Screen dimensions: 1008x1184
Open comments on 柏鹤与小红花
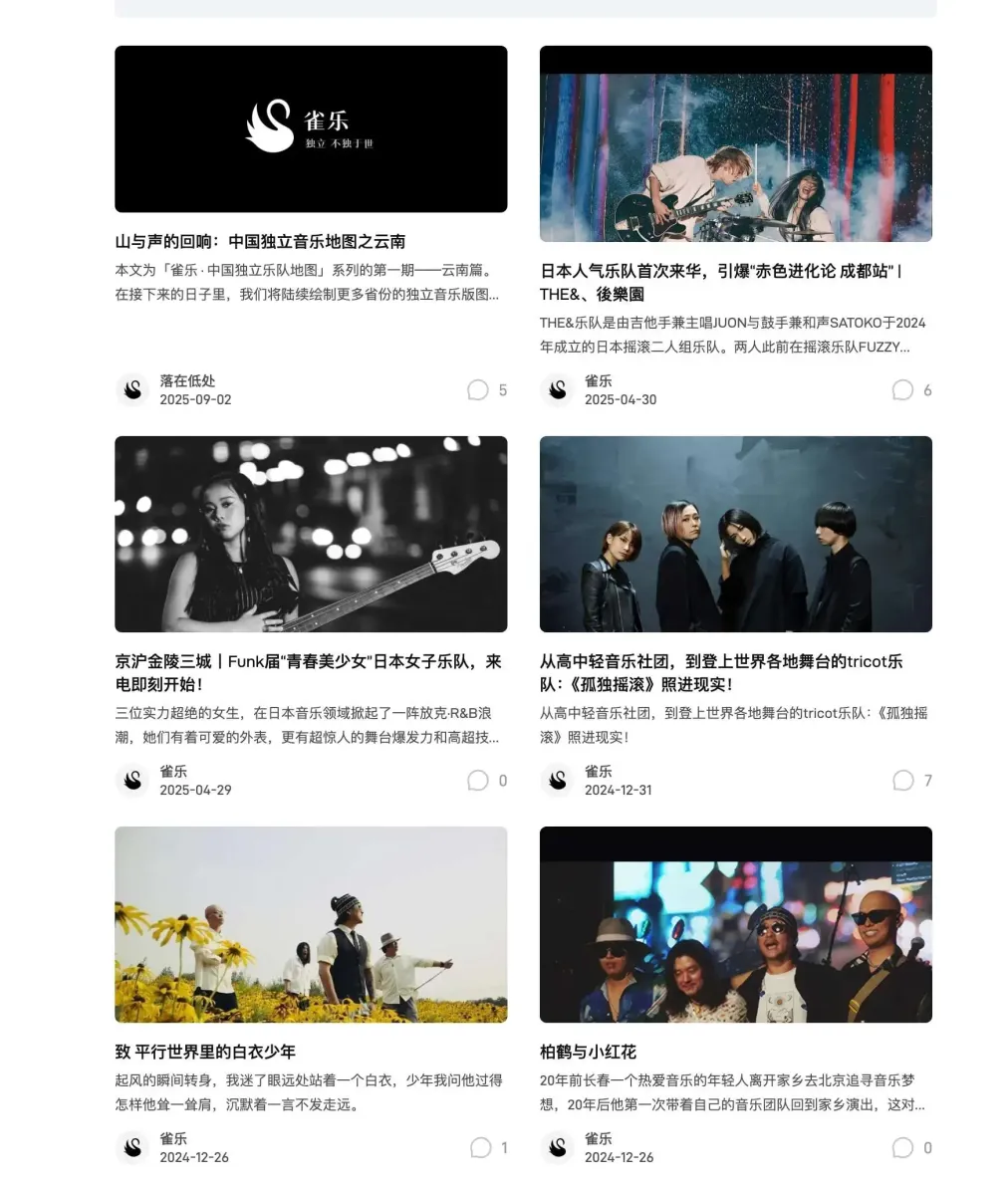point(903,1147)
